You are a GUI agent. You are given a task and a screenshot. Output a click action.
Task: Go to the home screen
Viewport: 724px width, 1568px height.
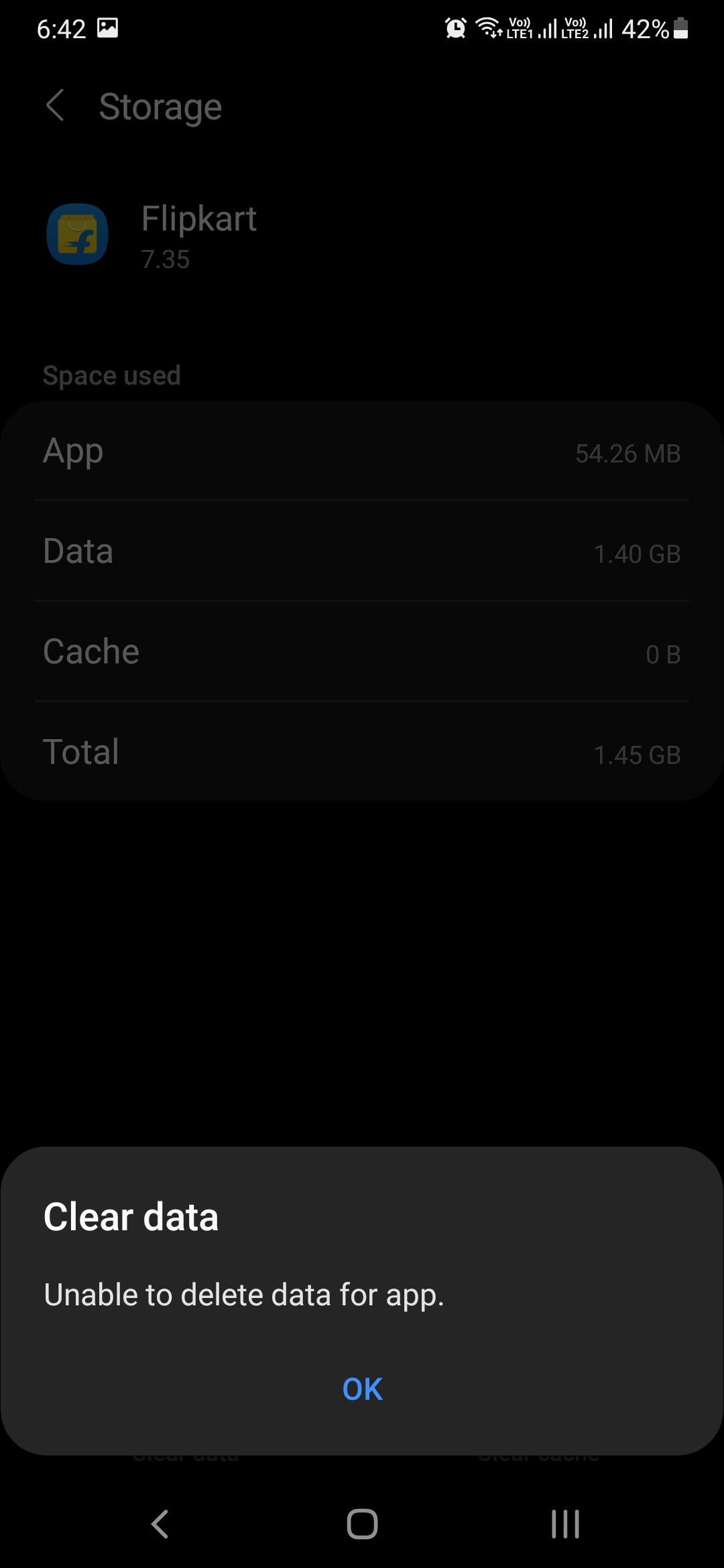362,1524
